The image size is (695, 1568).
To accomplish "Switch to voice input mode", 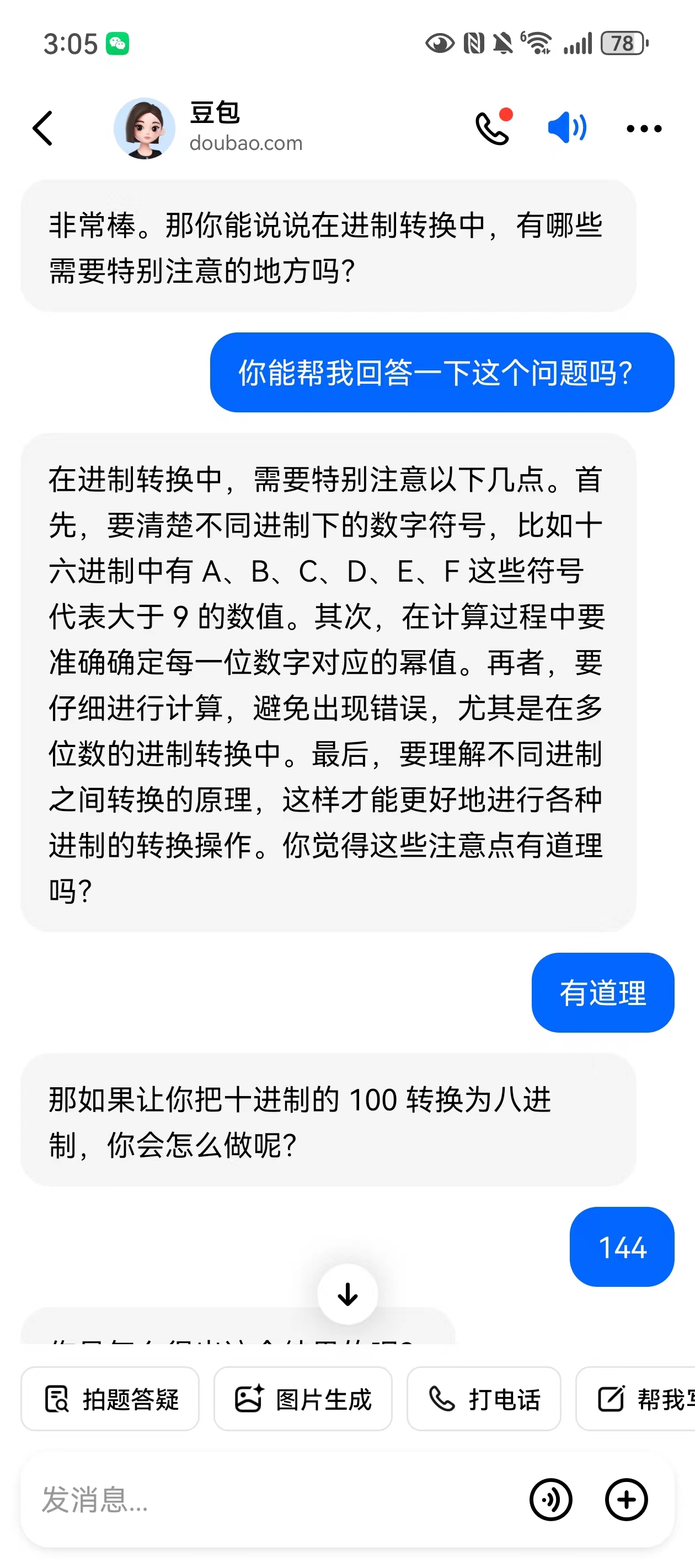I will 550,1499.
